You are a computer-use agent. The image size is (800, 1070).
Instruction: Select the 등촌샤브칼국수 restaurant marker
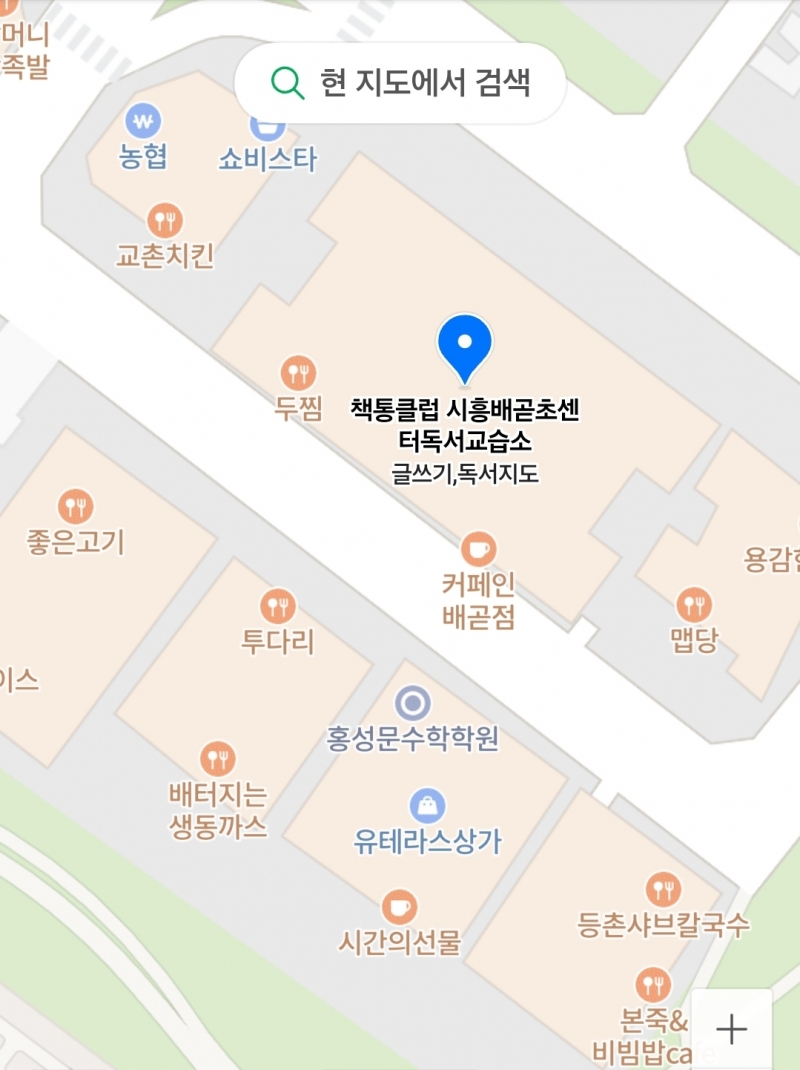pyautogui.click(x=663, y=888)
